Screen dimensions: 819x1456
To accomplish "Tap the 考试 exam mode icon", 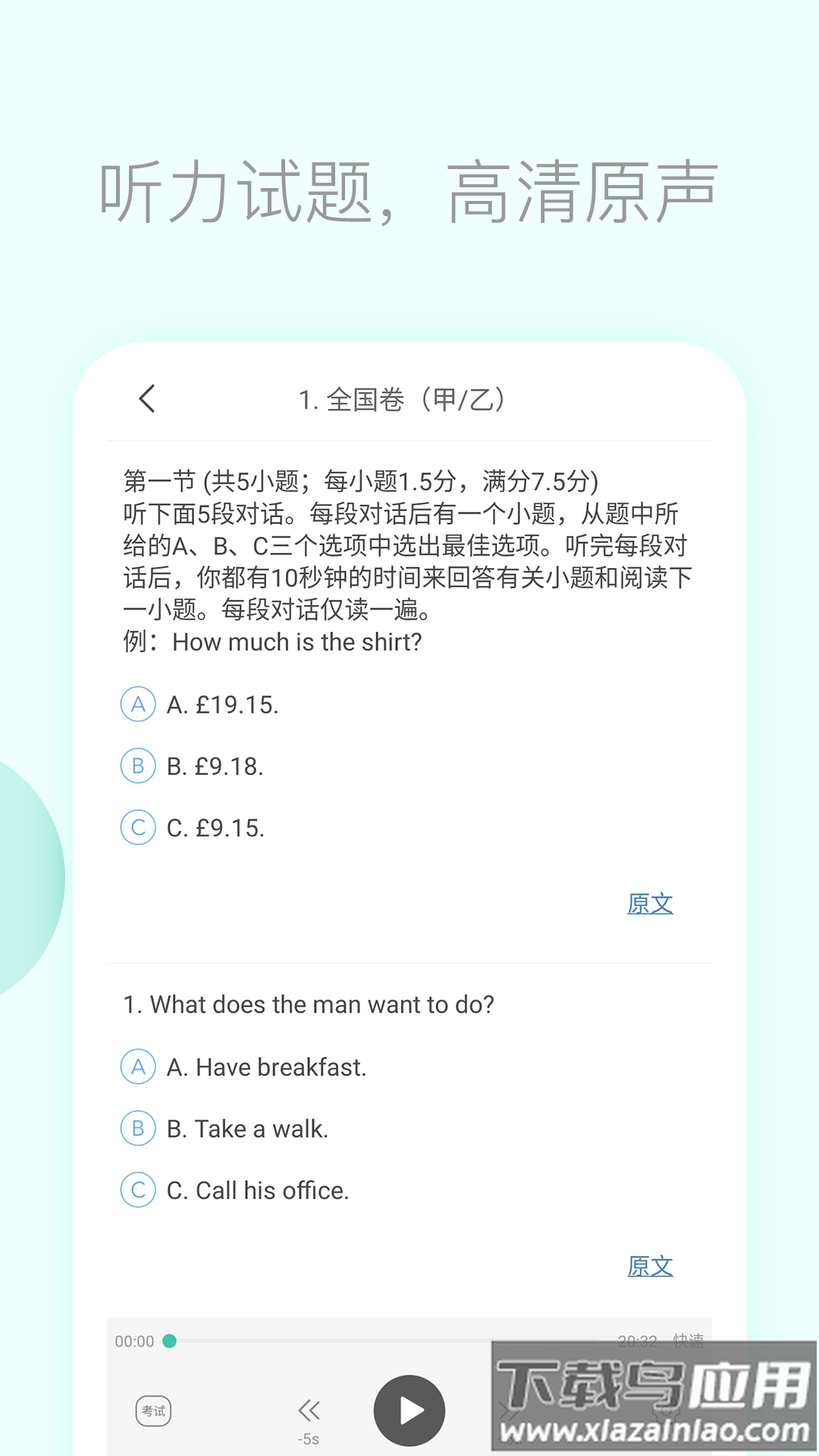I will [x=152, y=1410].
